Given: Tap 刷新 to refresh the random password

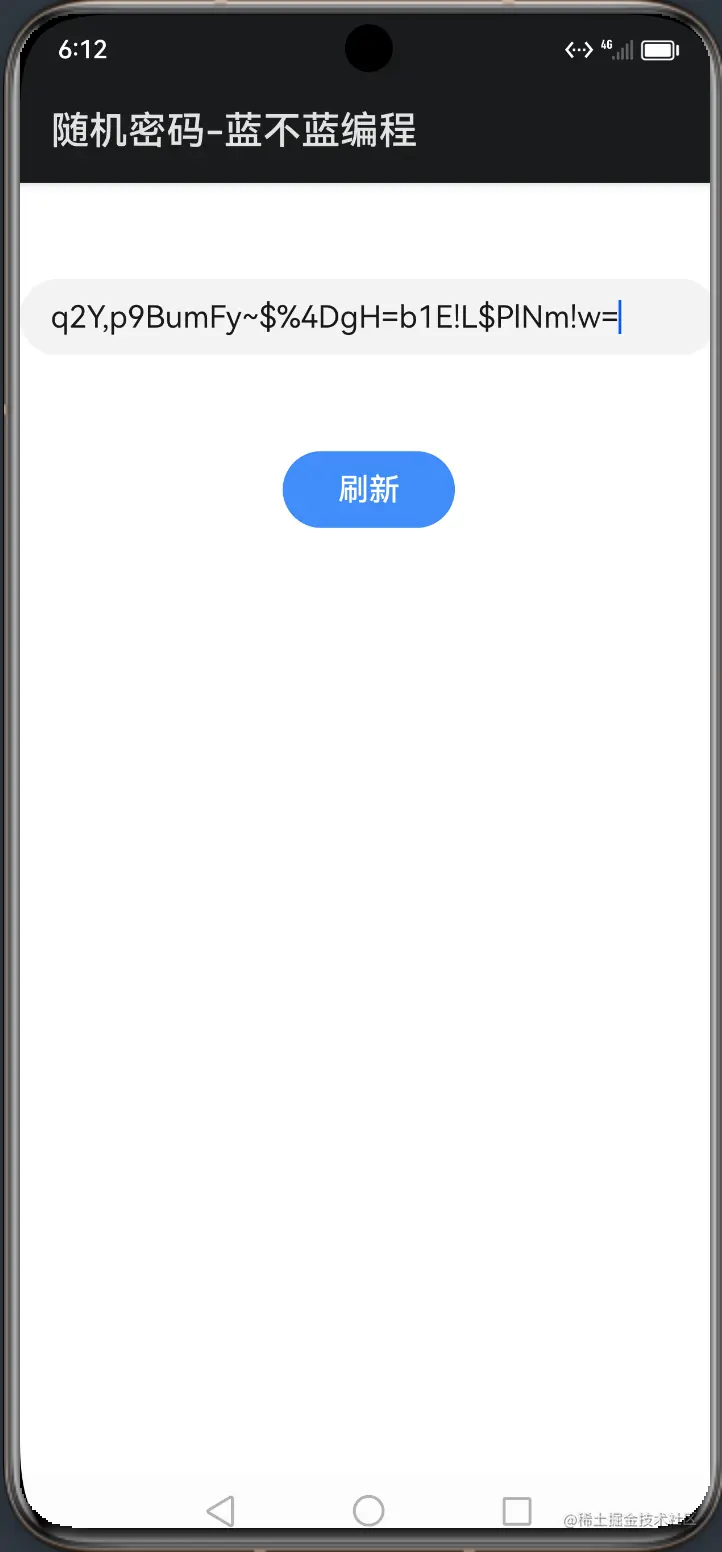Looking at the screenshot, I should tap(368, 489).
